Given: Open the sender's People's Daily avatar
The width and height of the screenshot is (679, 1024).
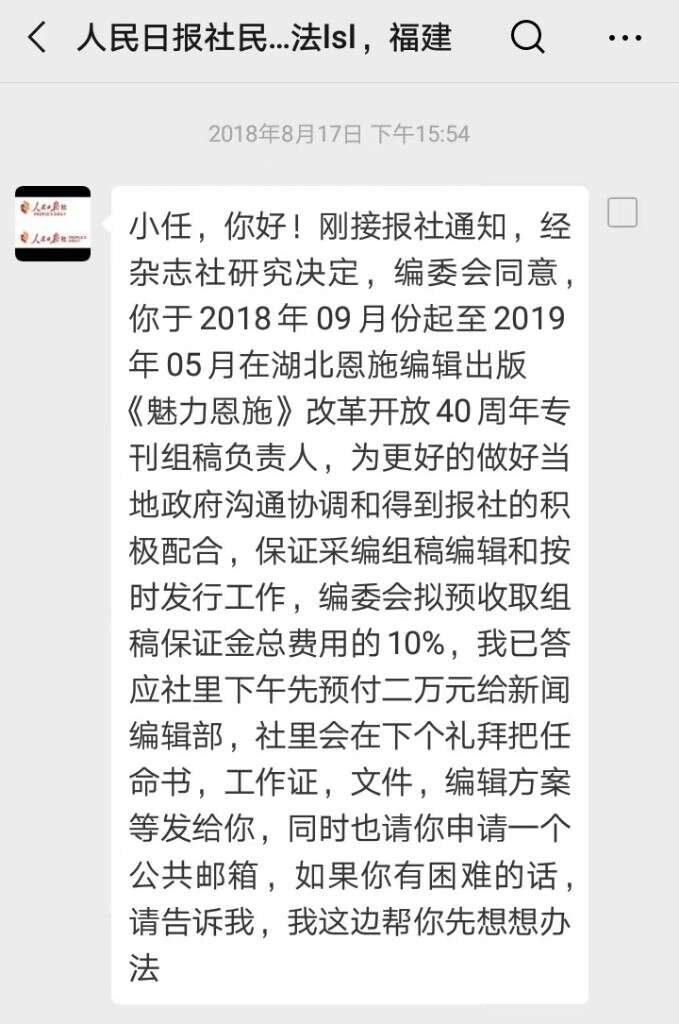Looking at the screenshot, I should coord(53,224).
